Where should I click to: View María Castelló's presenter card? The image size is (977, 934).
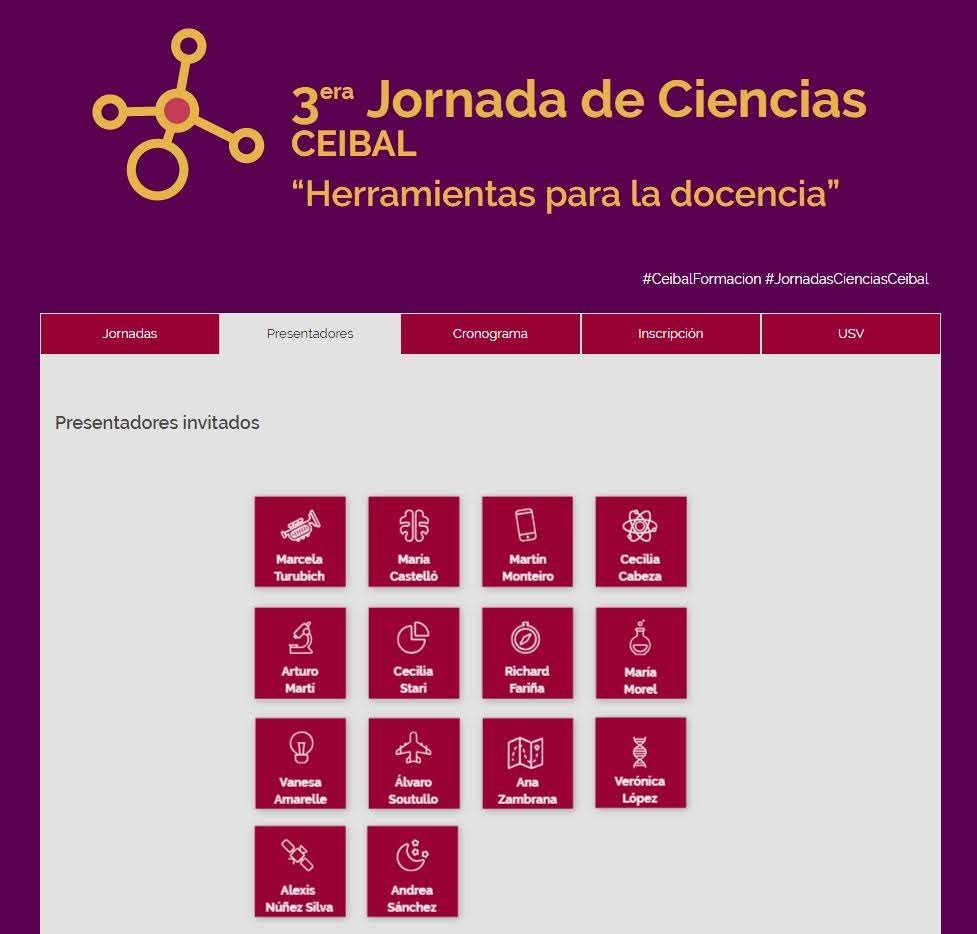[414, 541]
